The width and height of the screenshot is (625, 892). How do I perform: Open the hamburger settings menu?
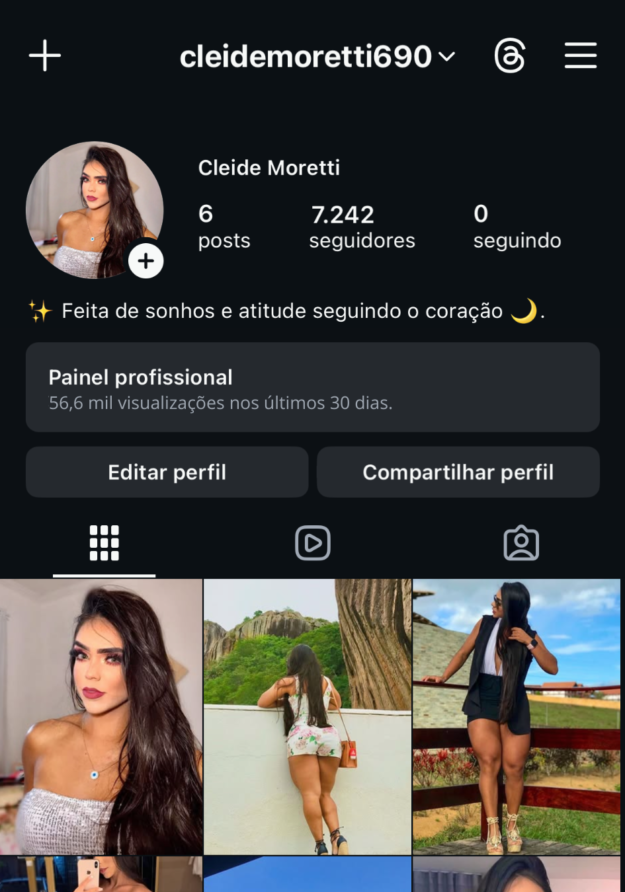pos(580,56)
